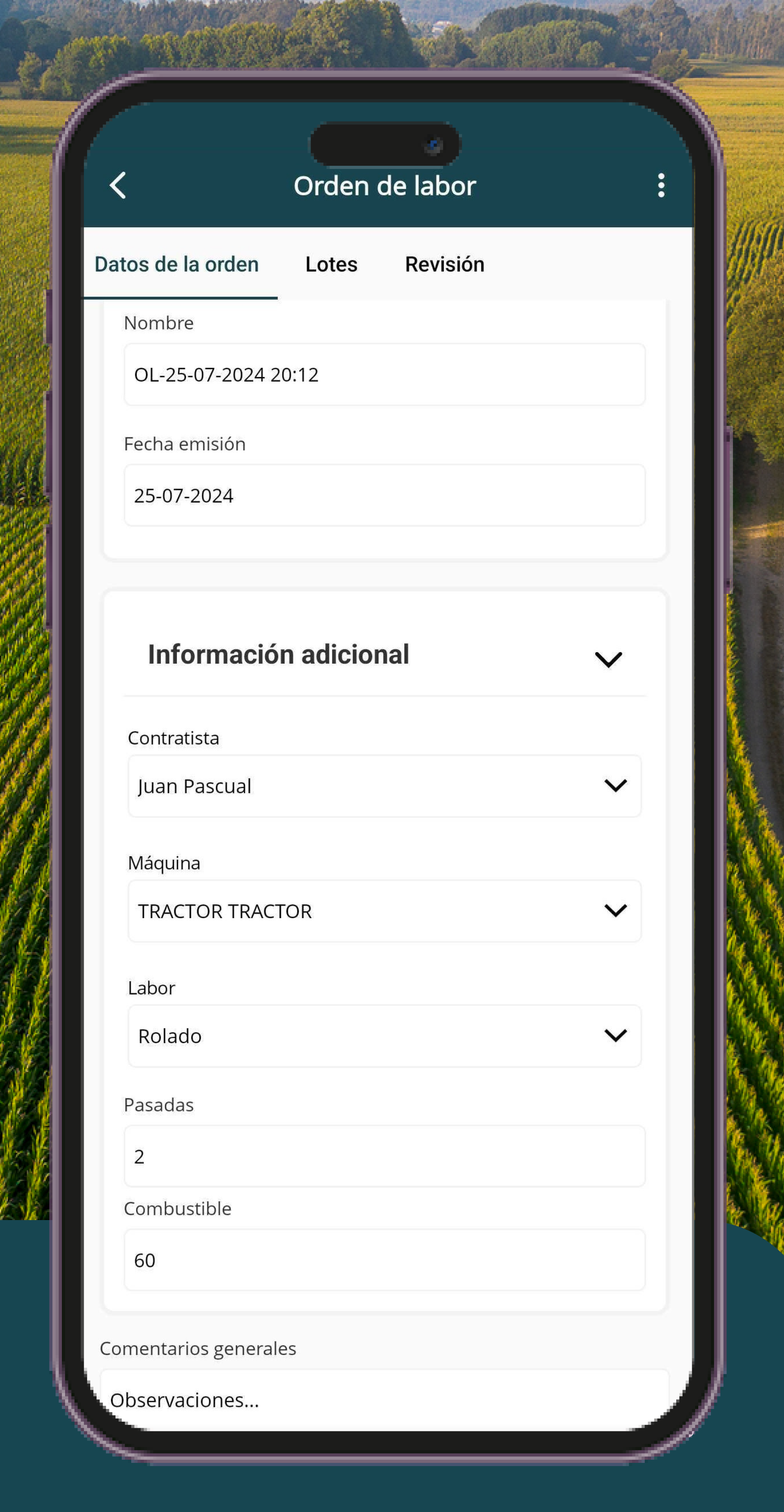
Task: Select the Datos de la orden tab
Action: click(x=176, y=264)
